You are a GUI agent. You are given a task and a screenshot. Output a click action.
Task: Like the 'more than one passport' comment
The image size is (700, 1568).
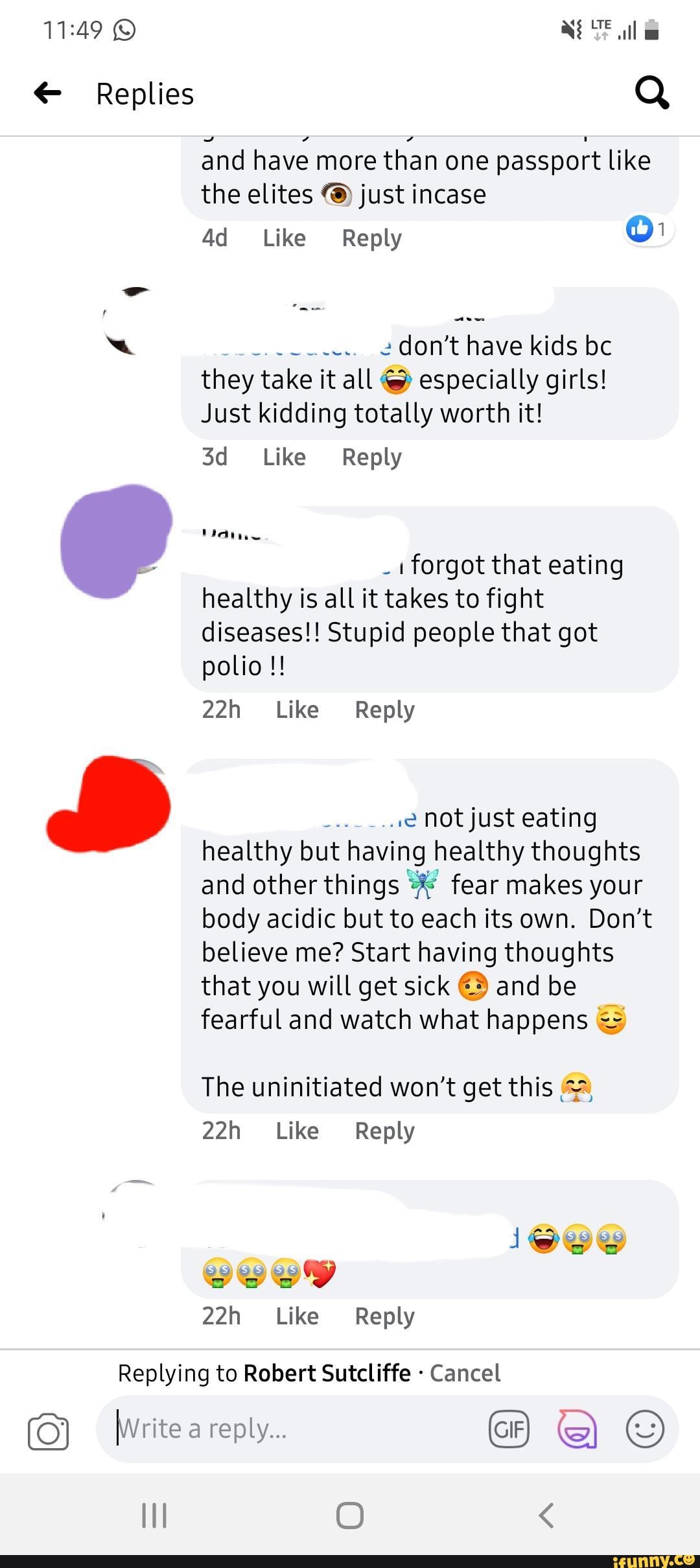[284, 238]
